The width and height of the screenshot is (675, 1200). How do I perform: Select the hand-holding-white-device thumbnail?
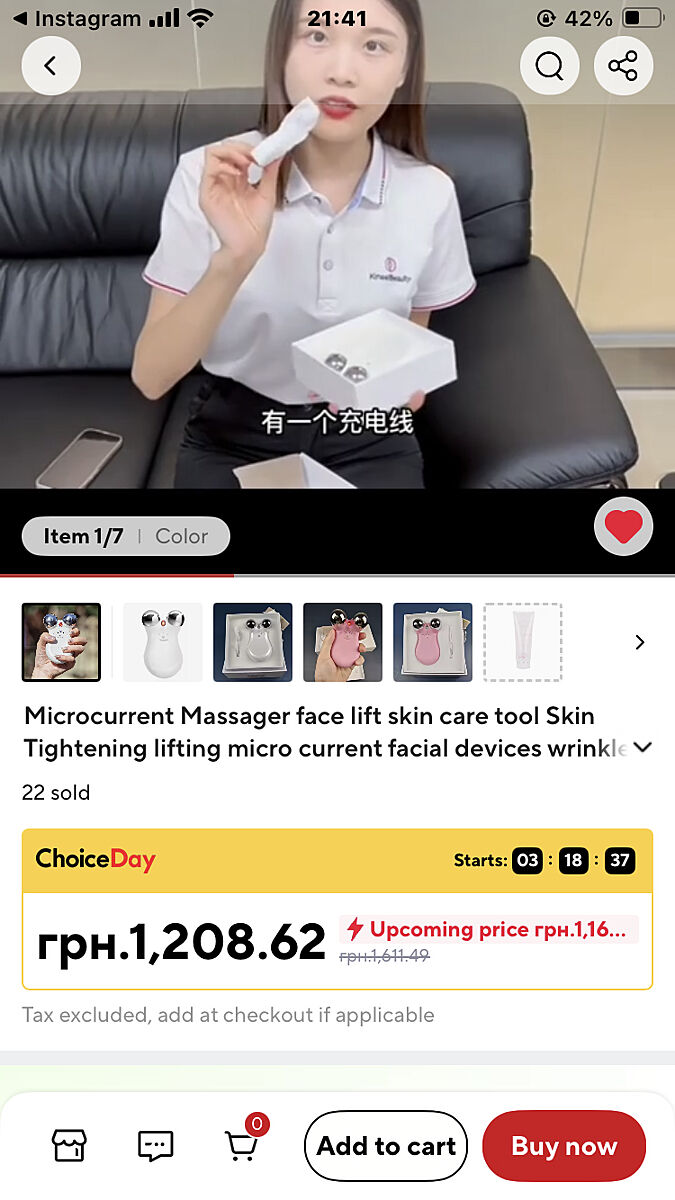[62, 642]
